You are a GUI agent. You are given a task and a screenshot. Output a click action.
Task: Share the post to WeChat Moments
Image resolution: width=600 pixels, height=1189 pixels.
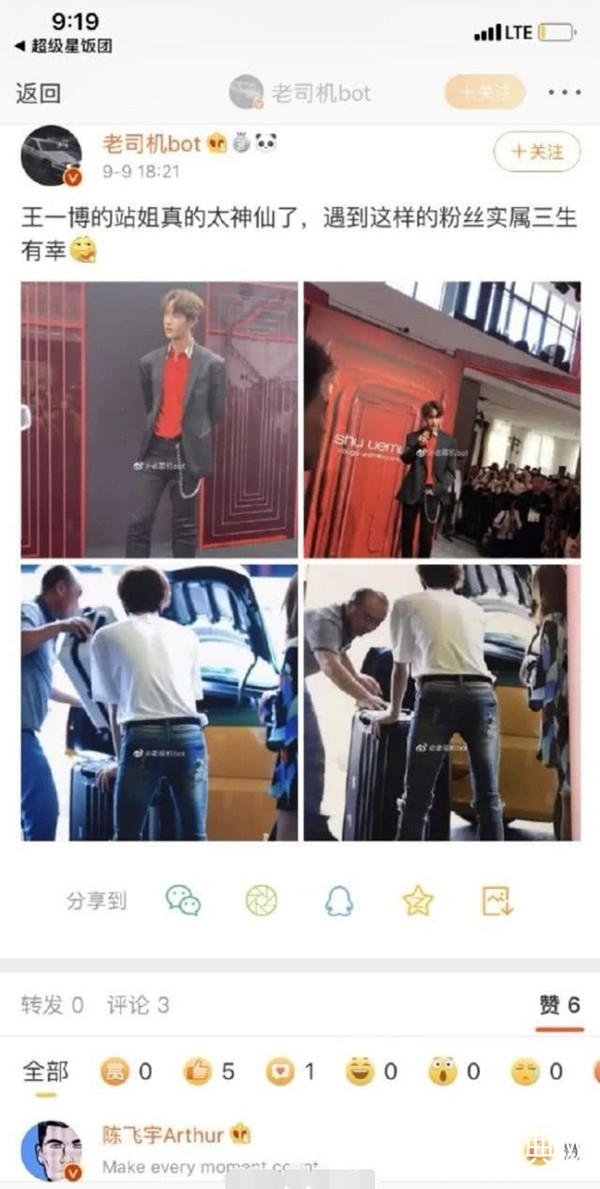click(x=261, y=900)
